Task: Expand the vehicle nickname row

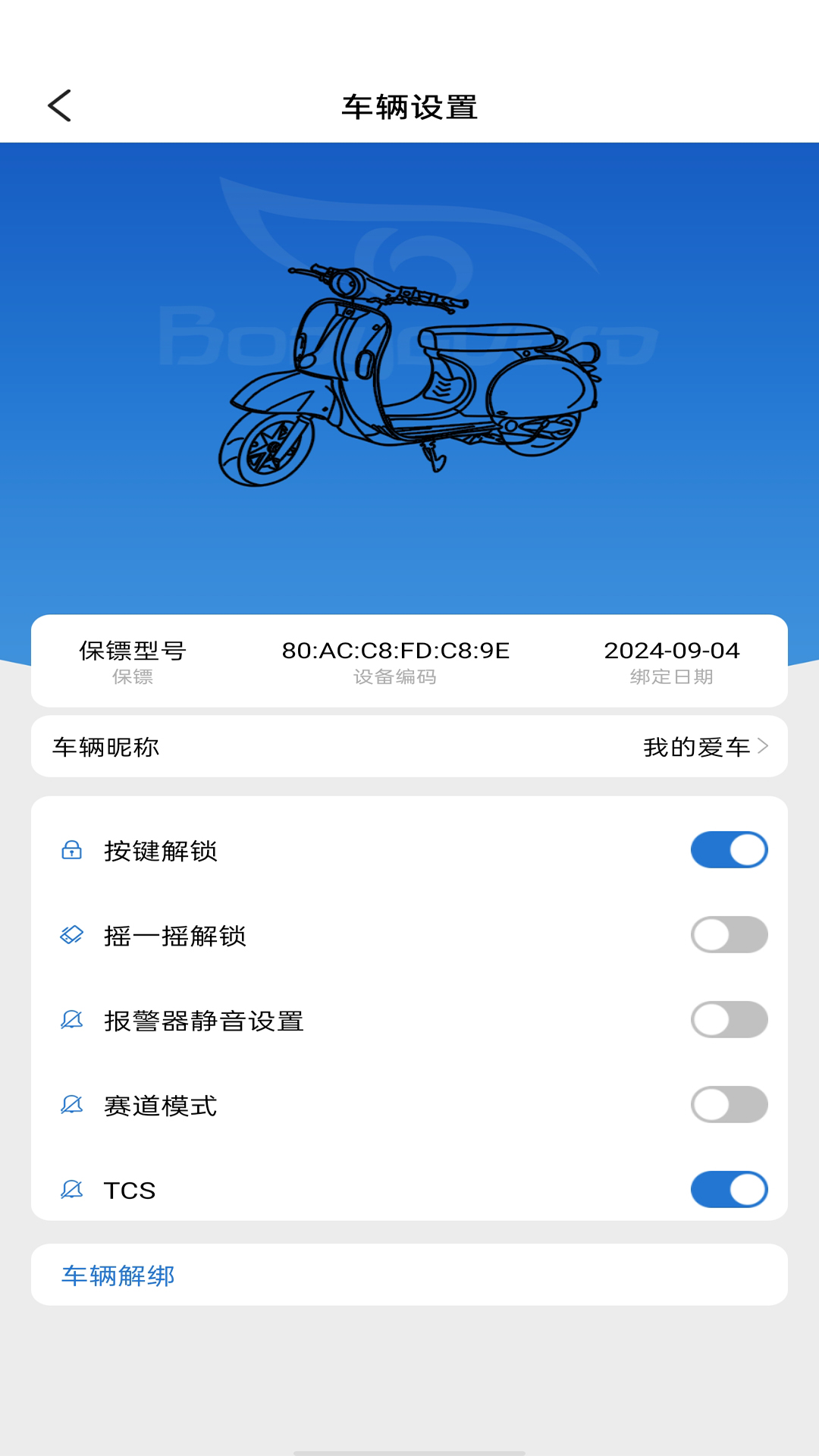Action: [409, 746]
